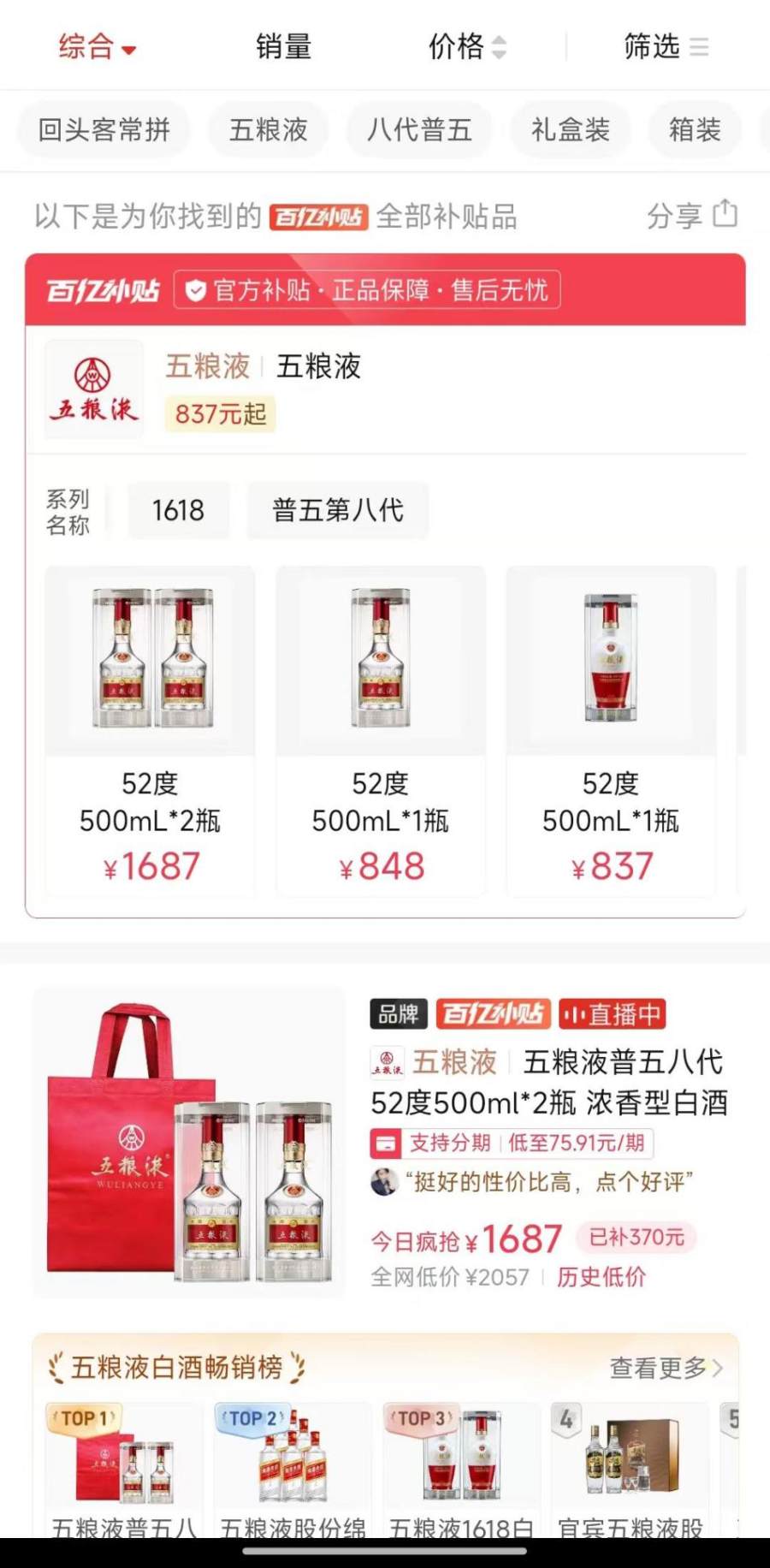Viewport: 770px width, 1568px height.
Task: Share the subsidized product list
Action: [691, 216]
